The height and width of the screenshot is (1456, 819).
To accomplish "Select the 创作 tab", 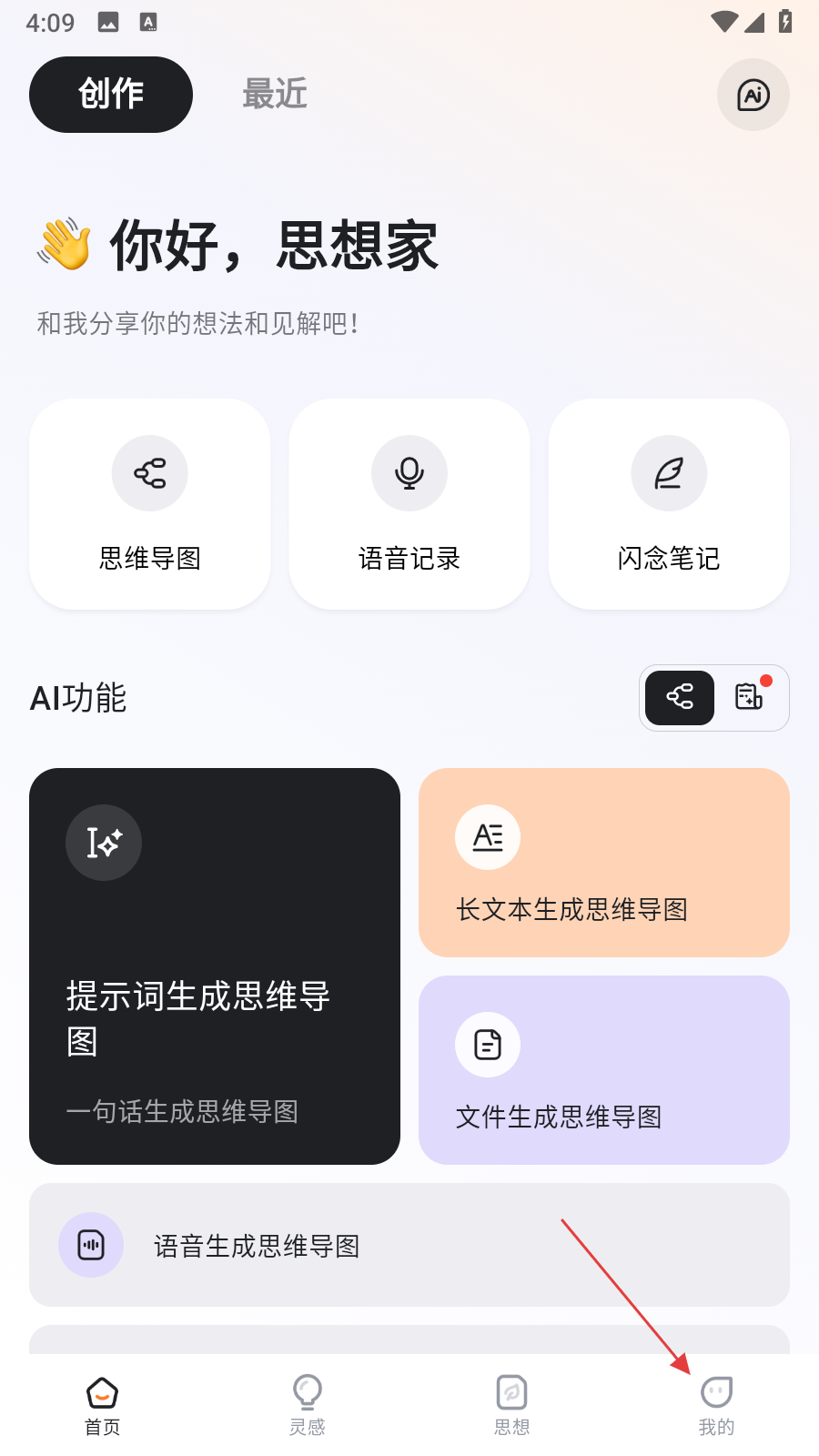I will (111, 95).
